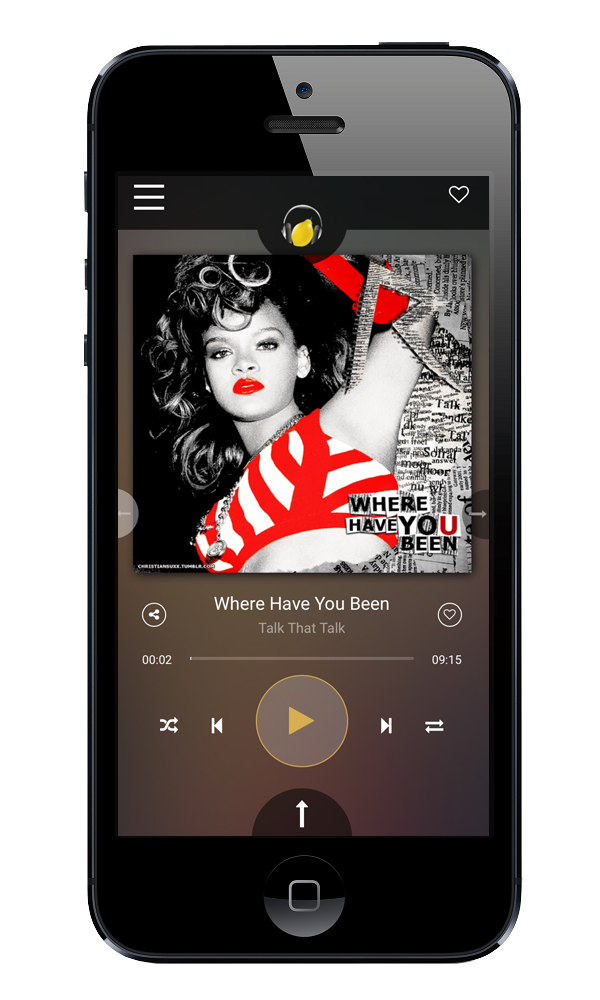Go to next album with right arrow
Screen dimensions: 600x1000
(x=479, y=513)
